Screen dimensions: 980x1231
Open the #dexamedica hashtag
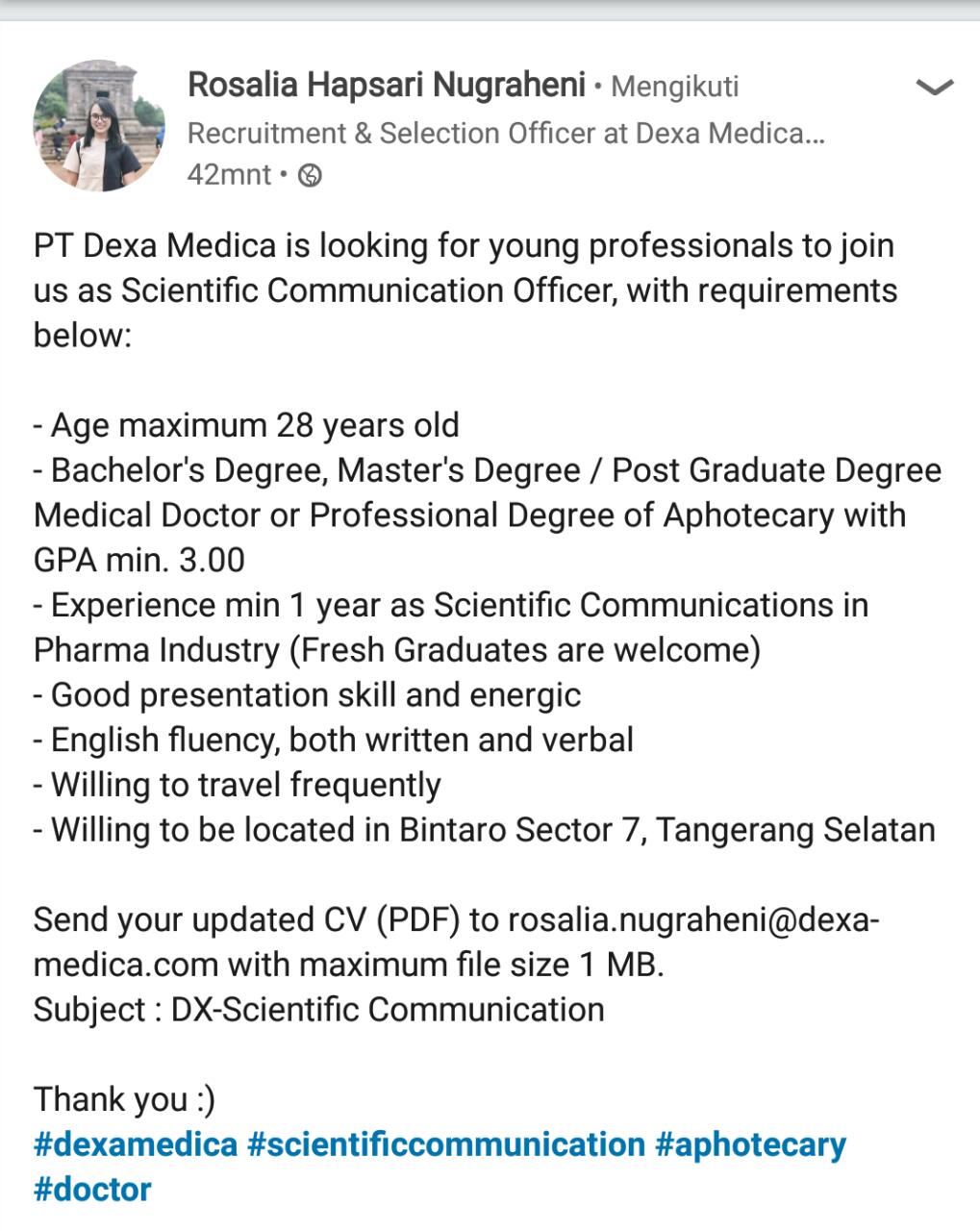pos(136,1144)
